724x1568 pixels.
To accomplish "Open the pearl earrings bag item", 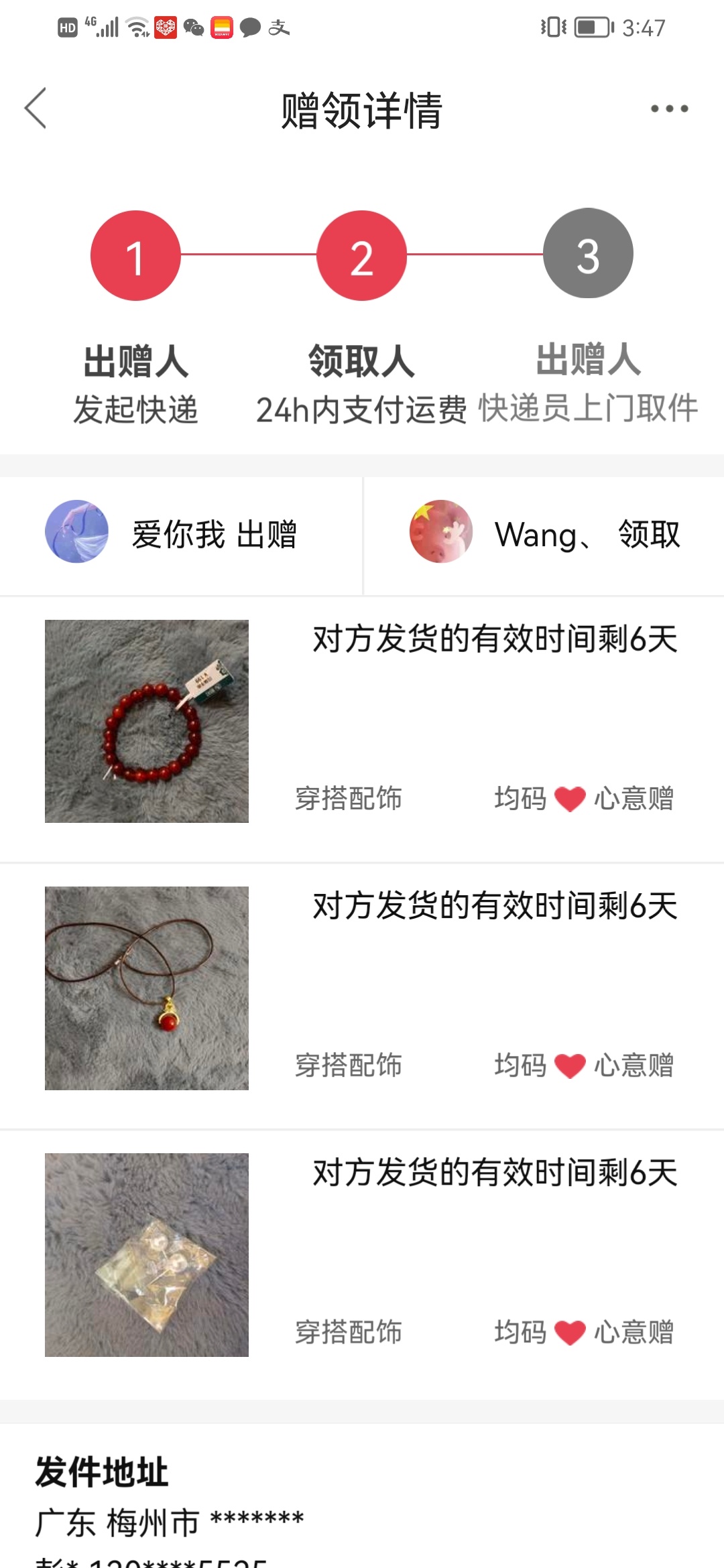I will (147, 1254).
